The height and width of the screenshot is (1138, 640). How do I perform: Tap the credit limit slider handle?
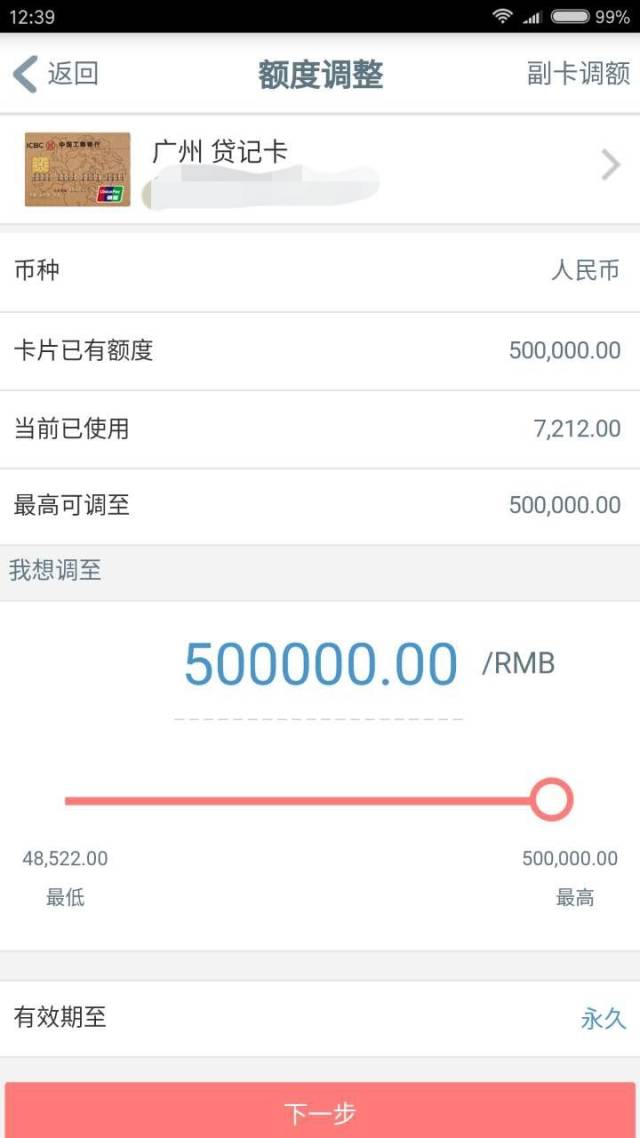550,800
